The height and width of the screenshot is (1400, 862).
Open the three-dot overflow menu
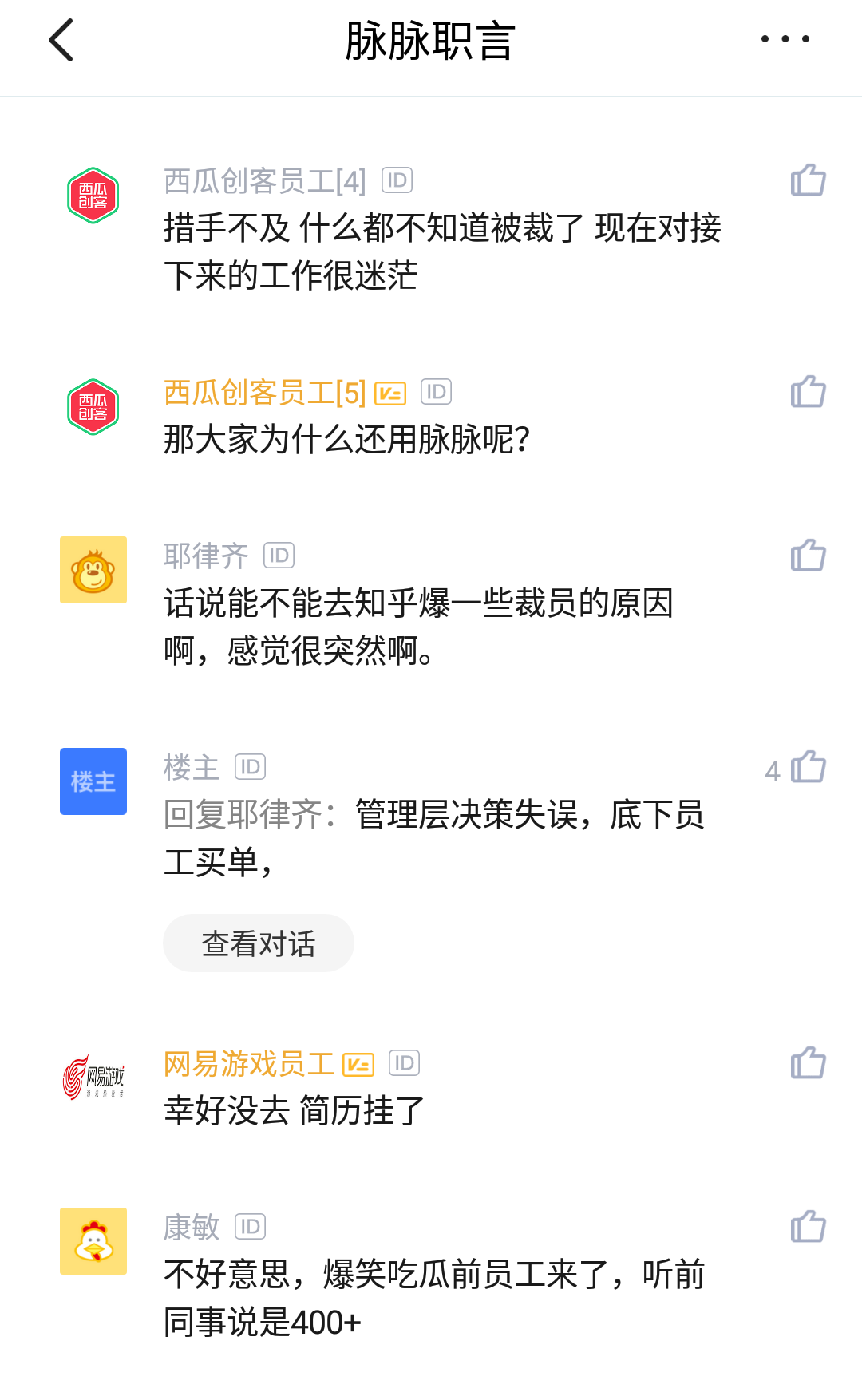click(x=785, y=38)
